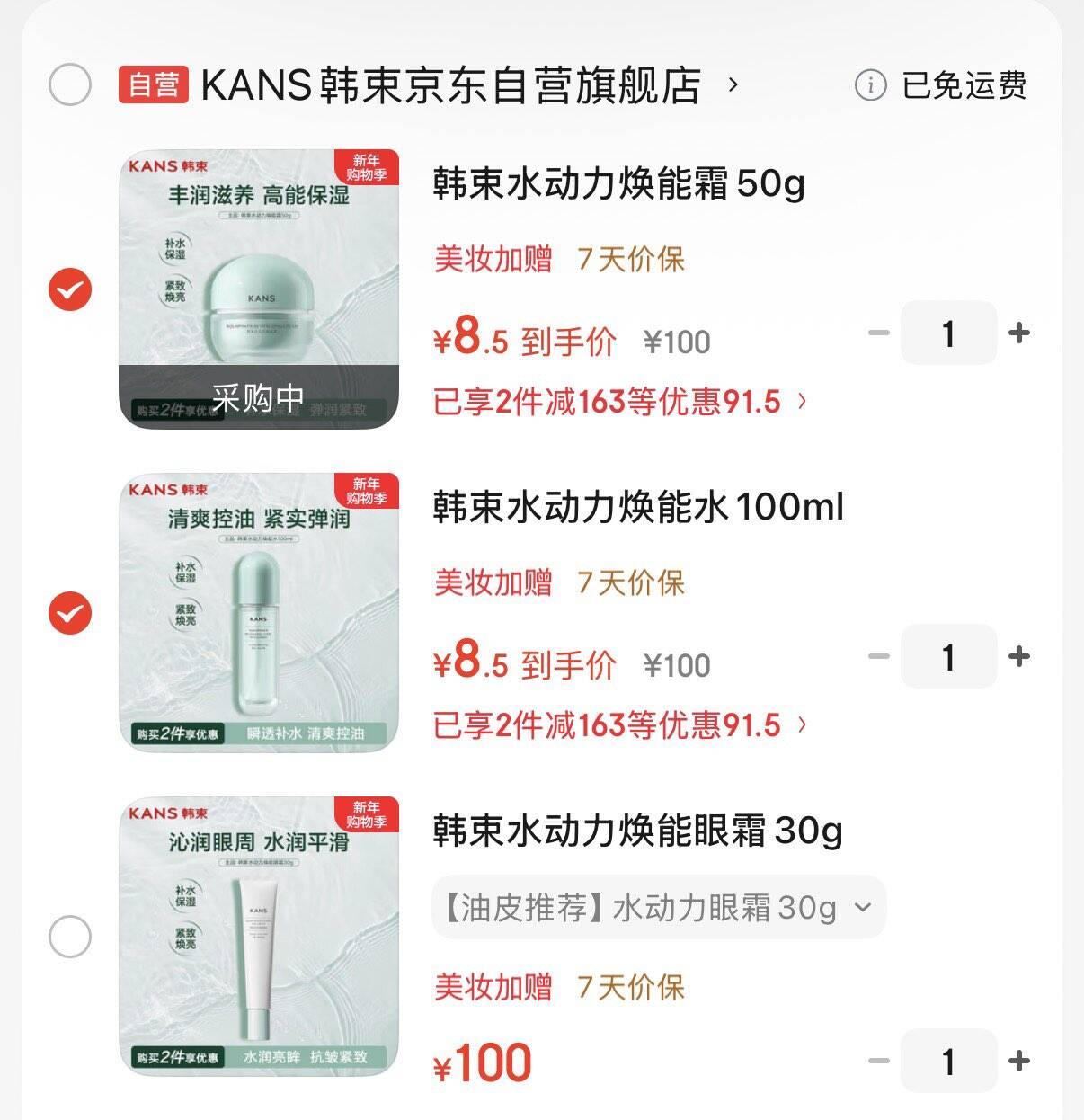View the 已免运费 shipping info
The image size is (1084, 1120).
[940, 85]
